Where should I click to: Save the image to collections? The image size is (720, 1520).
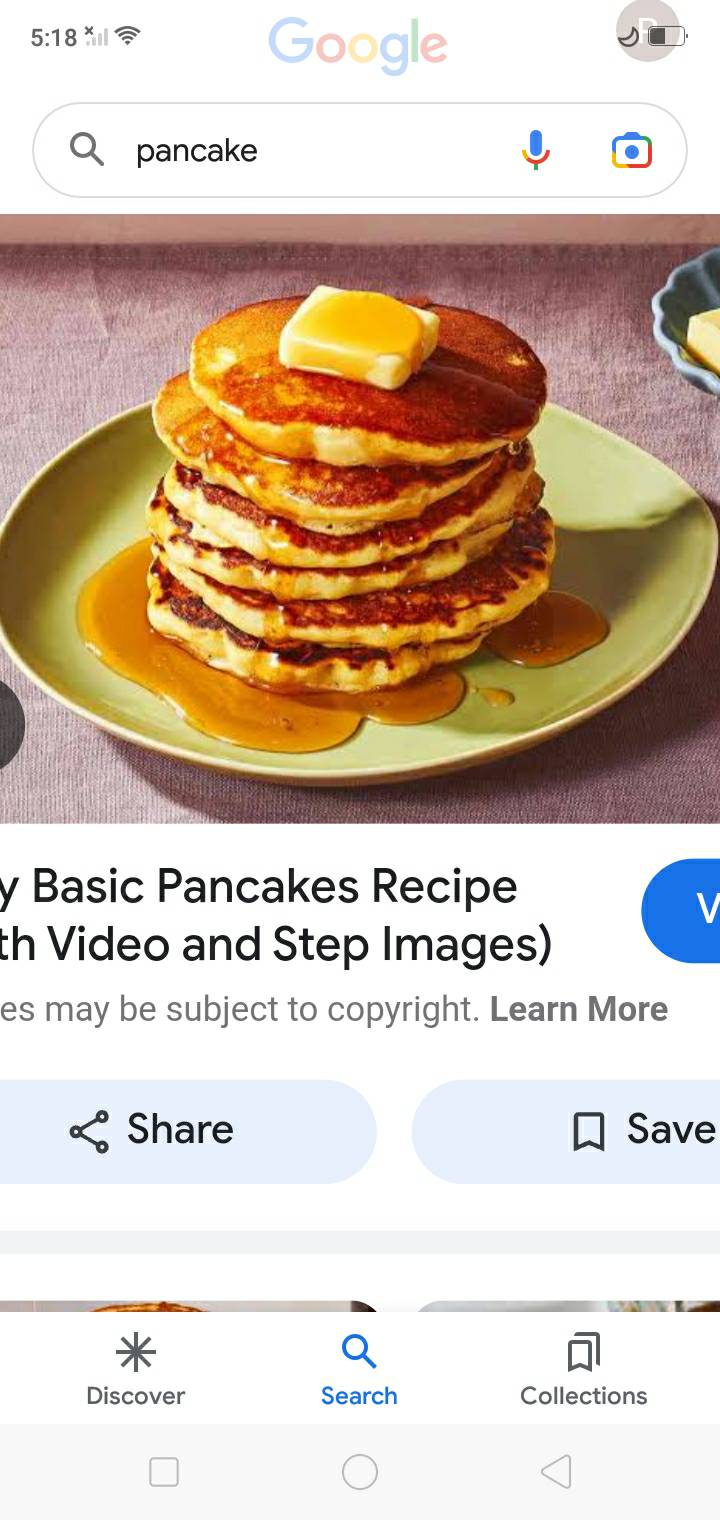tap(600, 1131)
